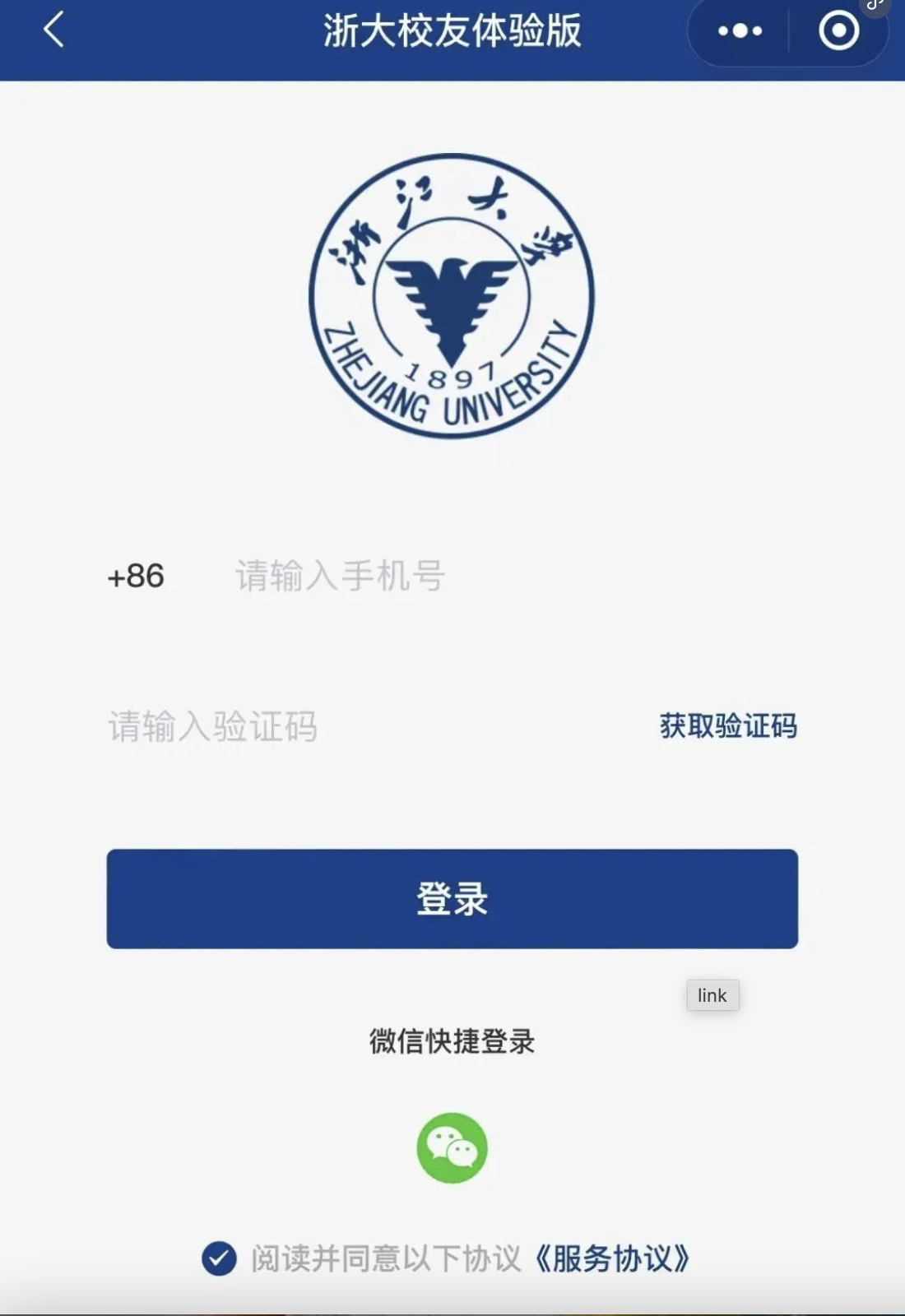Screen dimensions: 905x1316
Task: Go back using the top-left arrow
Action: (53, 30)
